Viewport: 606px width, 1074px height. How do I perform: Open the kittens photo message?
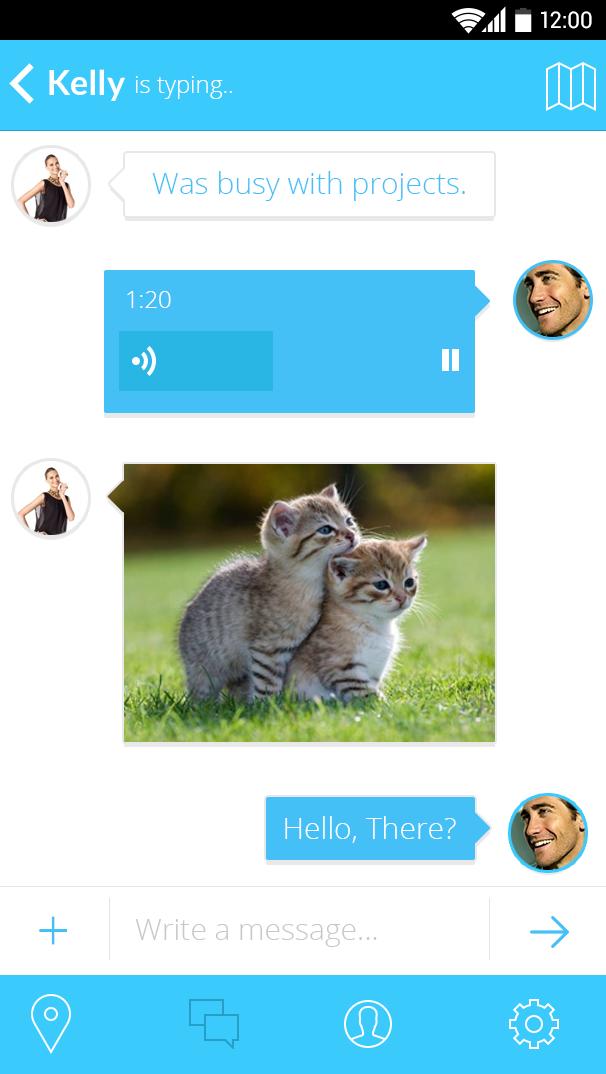(x=309, y=602)
